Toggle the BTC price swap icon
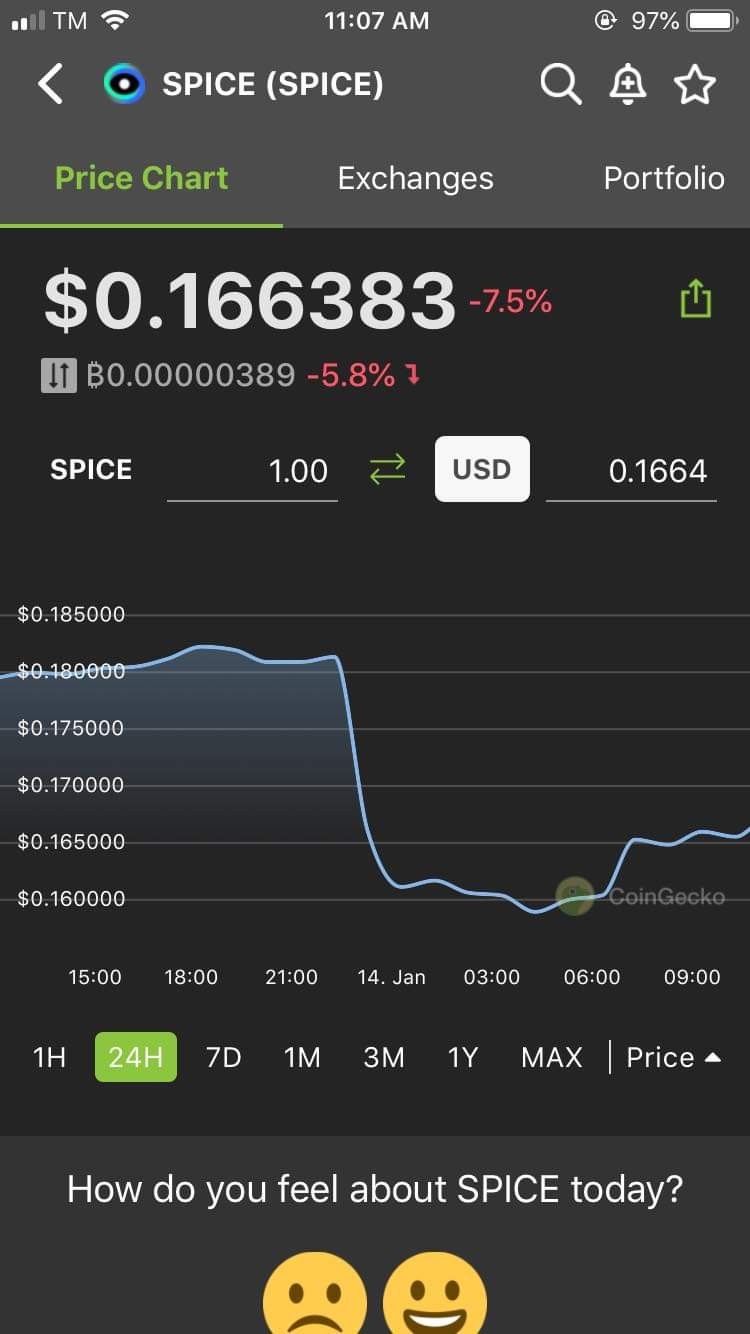This screenshot has height=1334, width=750. [59, 375]
